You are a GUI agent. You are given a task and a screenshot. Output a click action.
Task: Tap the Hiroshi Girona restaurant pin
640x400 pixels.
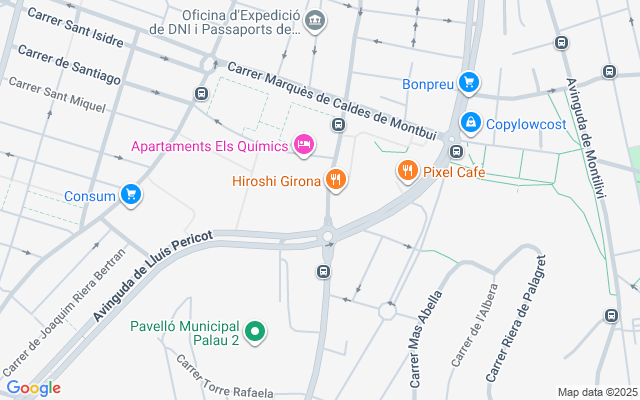335,181
